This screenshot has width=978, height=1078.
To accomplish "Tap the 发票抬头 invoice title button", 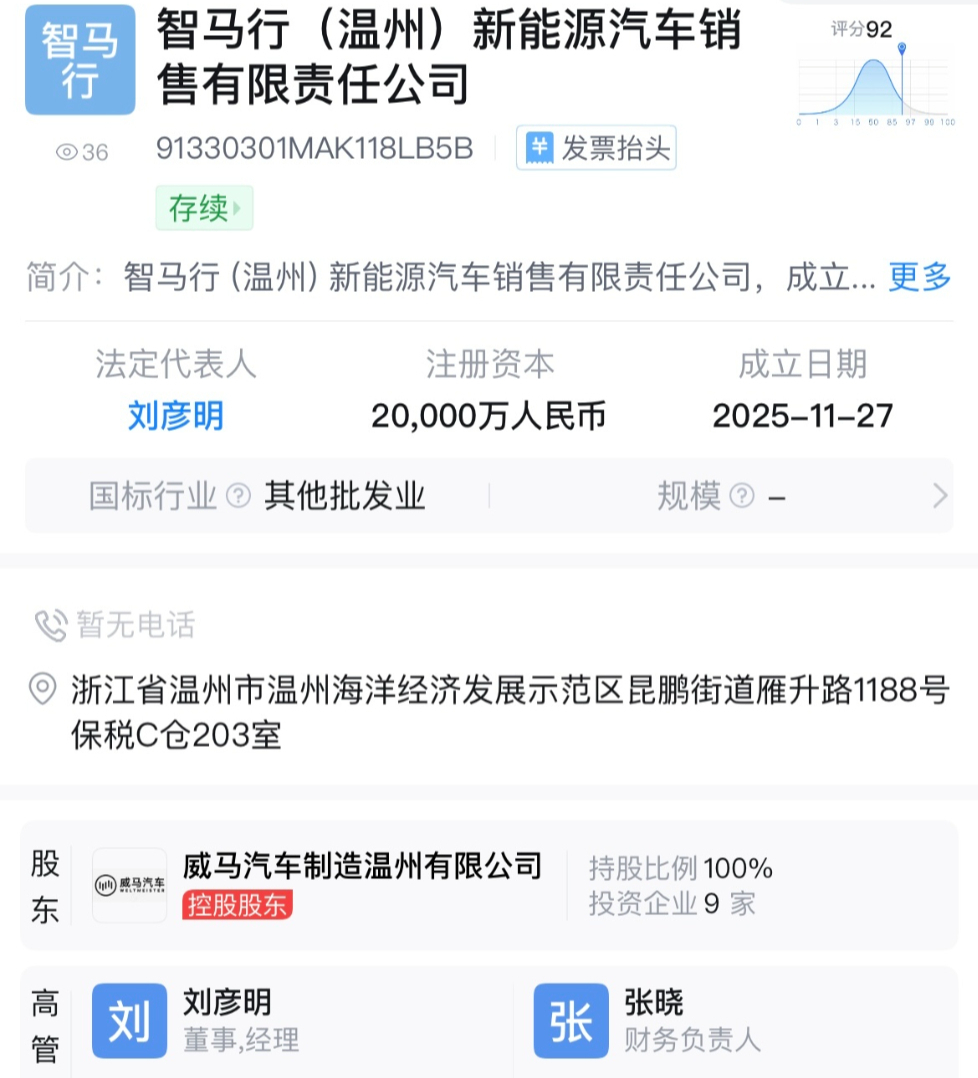I will (596, 149).
